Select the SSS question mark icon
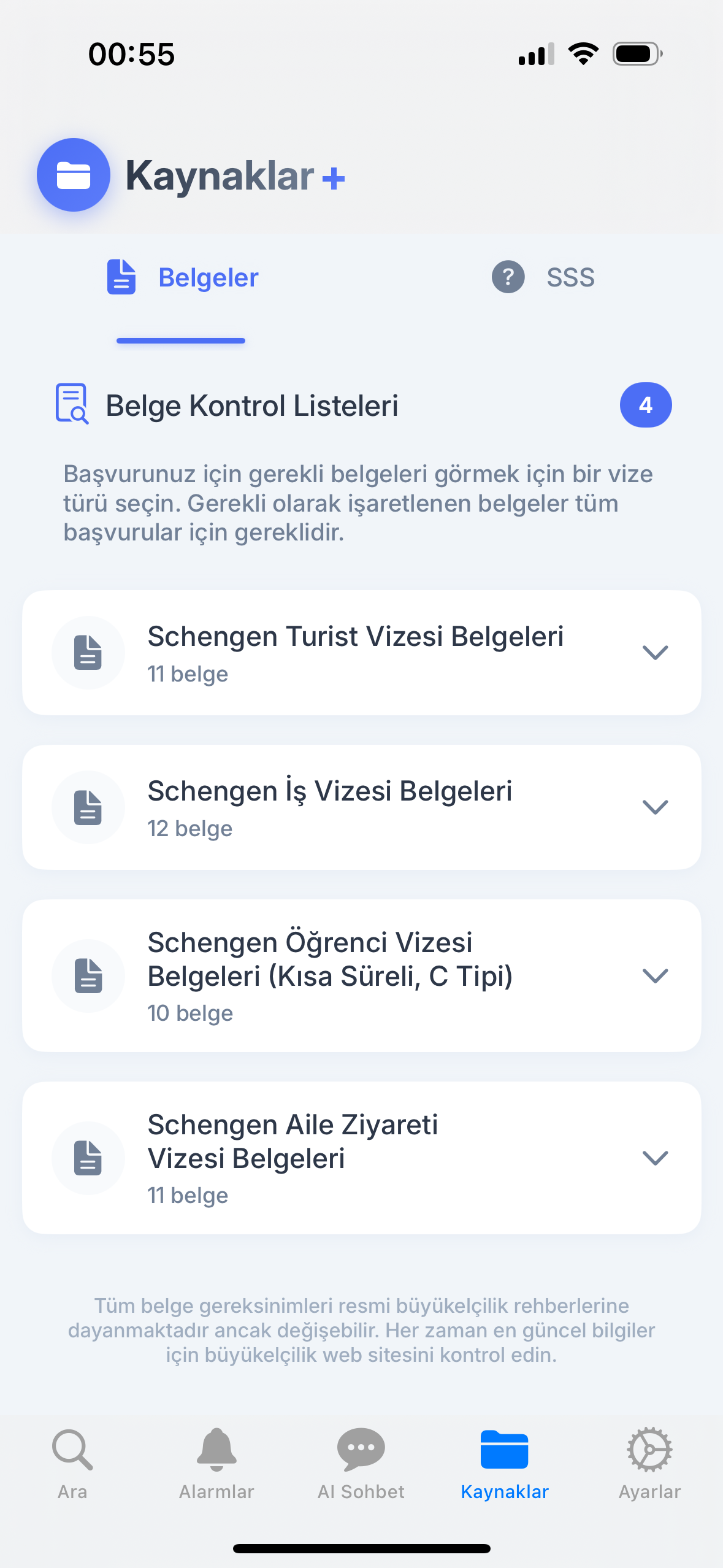 pos(508,277)
